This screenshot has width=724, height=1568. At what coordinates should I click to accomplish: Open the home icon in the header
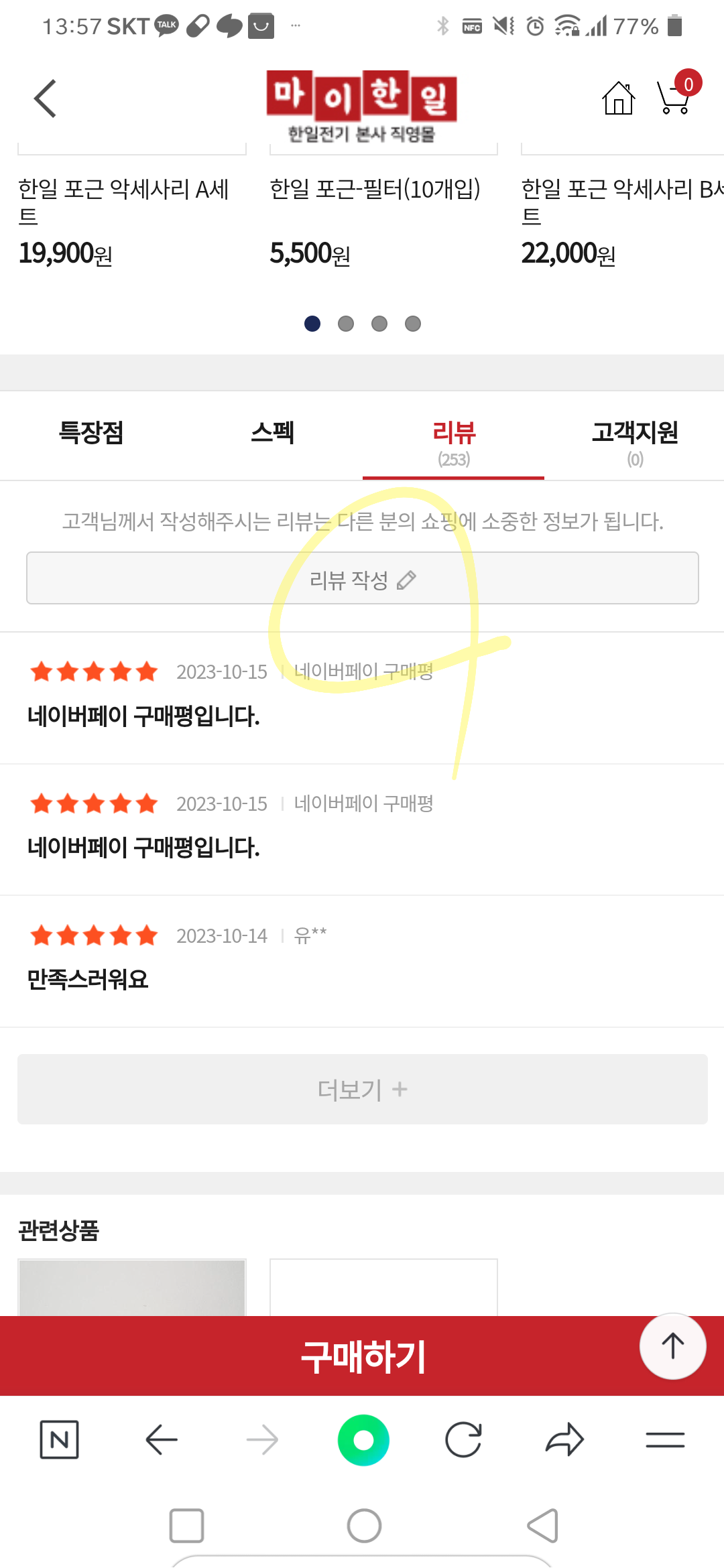coord(618,99)
